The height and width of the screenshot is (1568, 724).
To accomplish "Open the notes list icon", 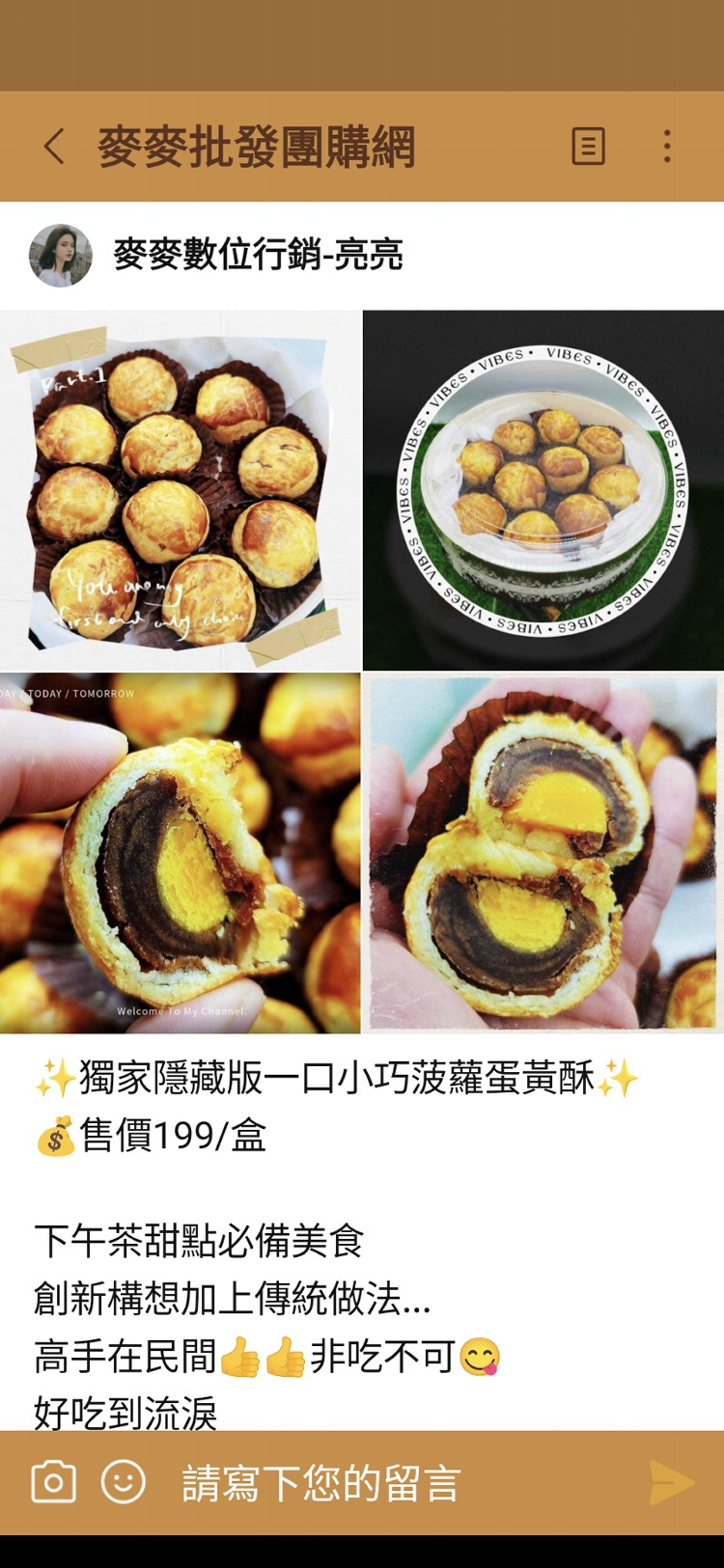I will coord(588,147).
